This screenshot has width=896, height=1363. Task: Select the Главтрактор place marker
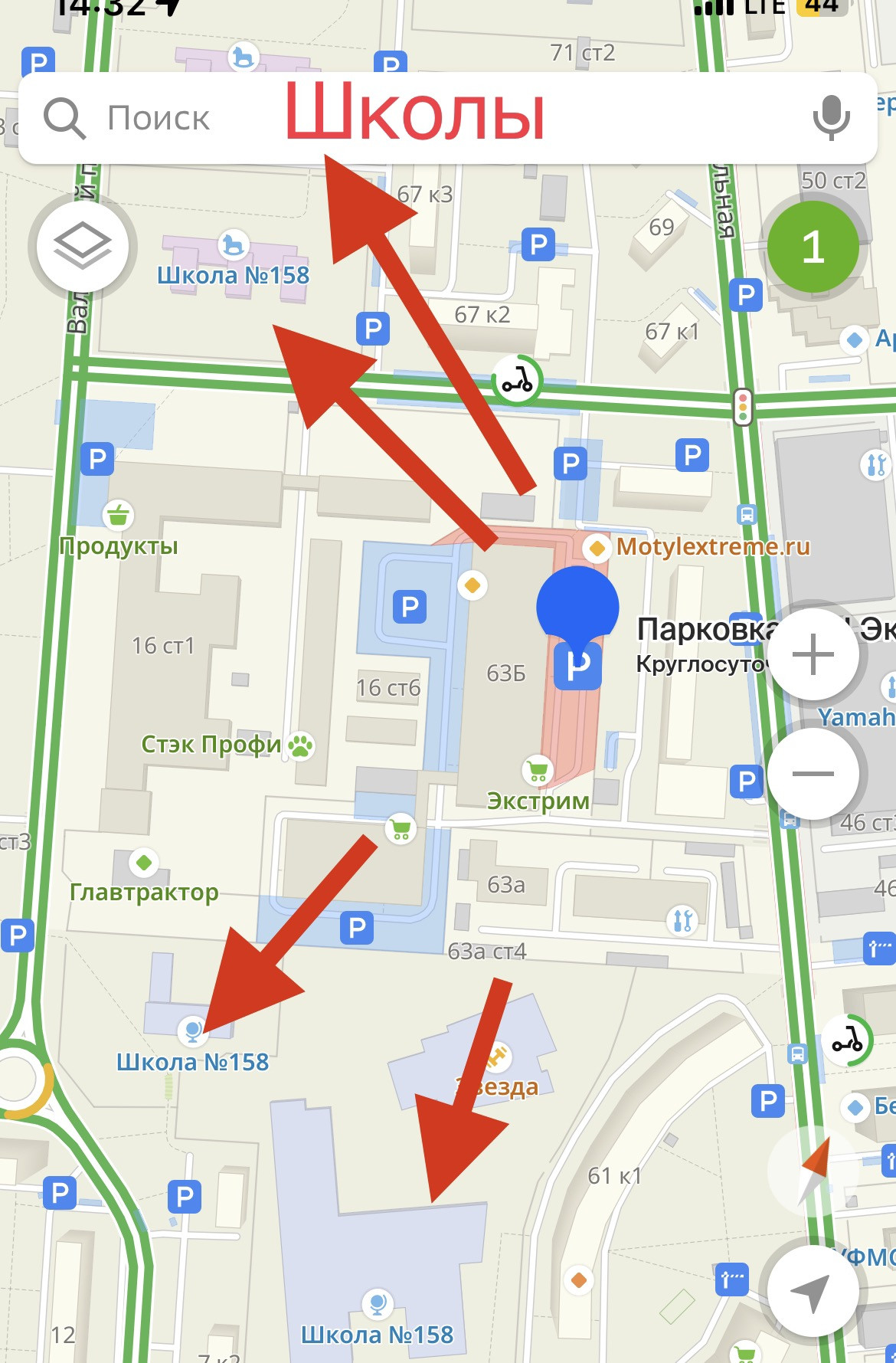coord(143,863)
